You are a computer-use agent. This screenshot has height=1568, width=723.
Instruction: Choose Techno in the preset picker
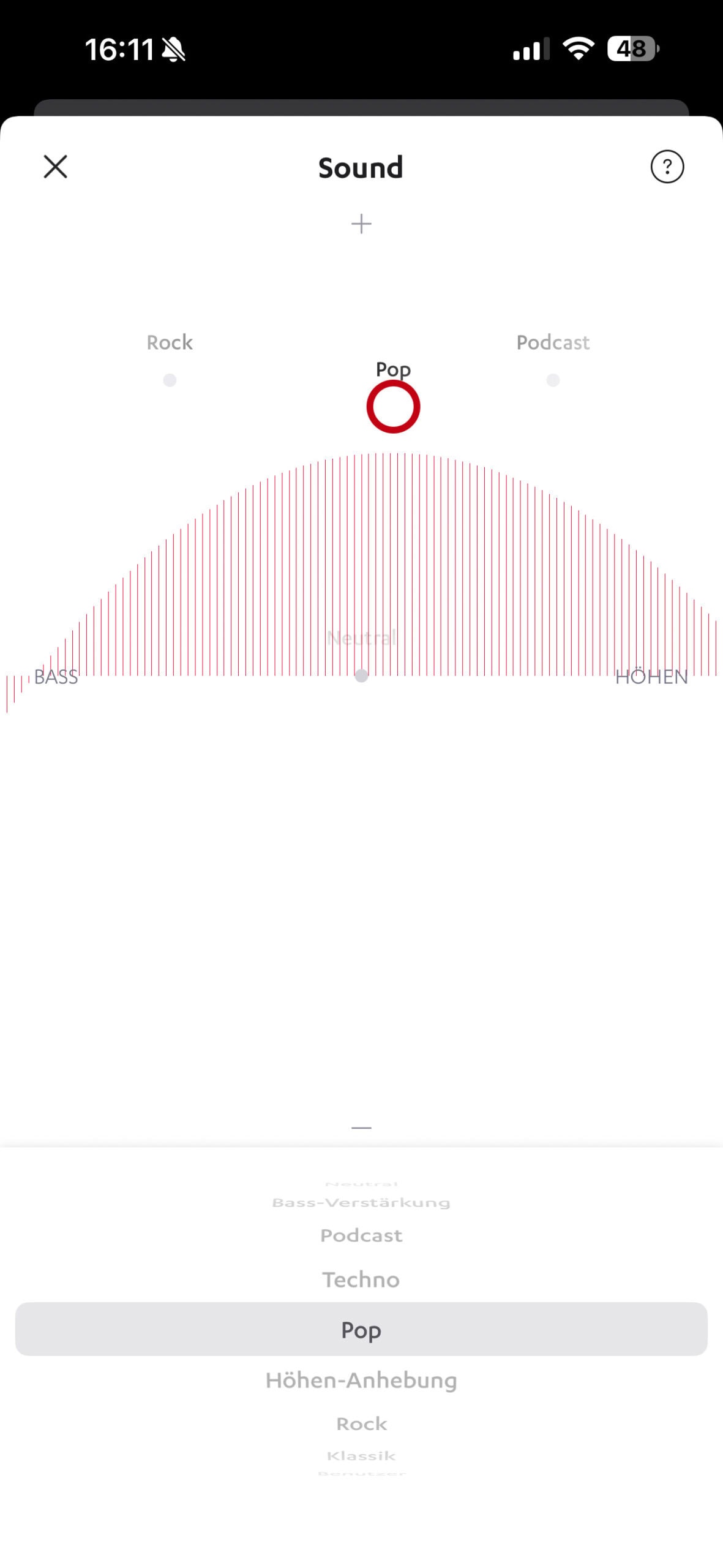tap(361, 1280)
